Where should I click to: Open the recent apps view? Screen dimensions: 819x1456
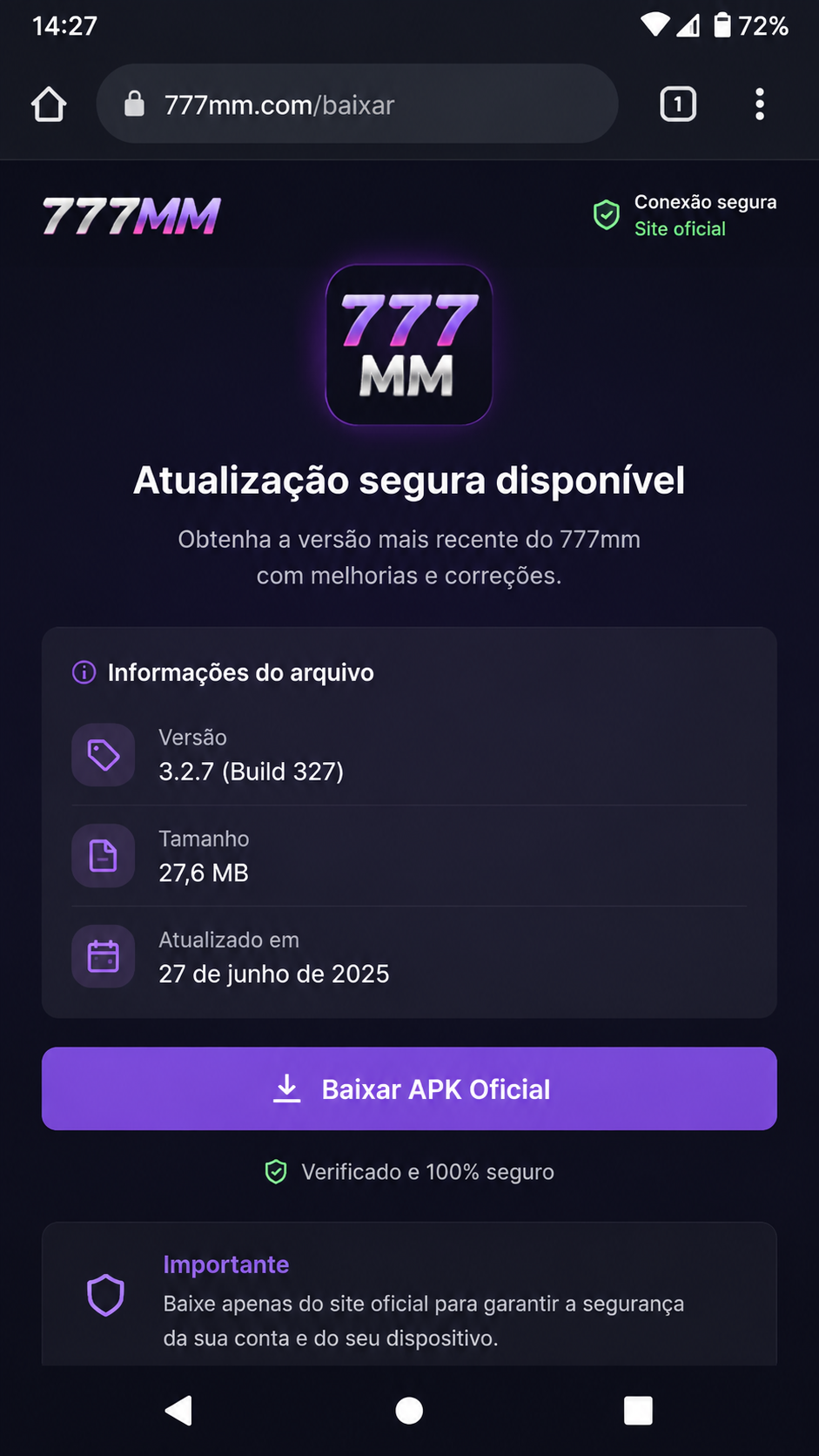coord(638,1410)
